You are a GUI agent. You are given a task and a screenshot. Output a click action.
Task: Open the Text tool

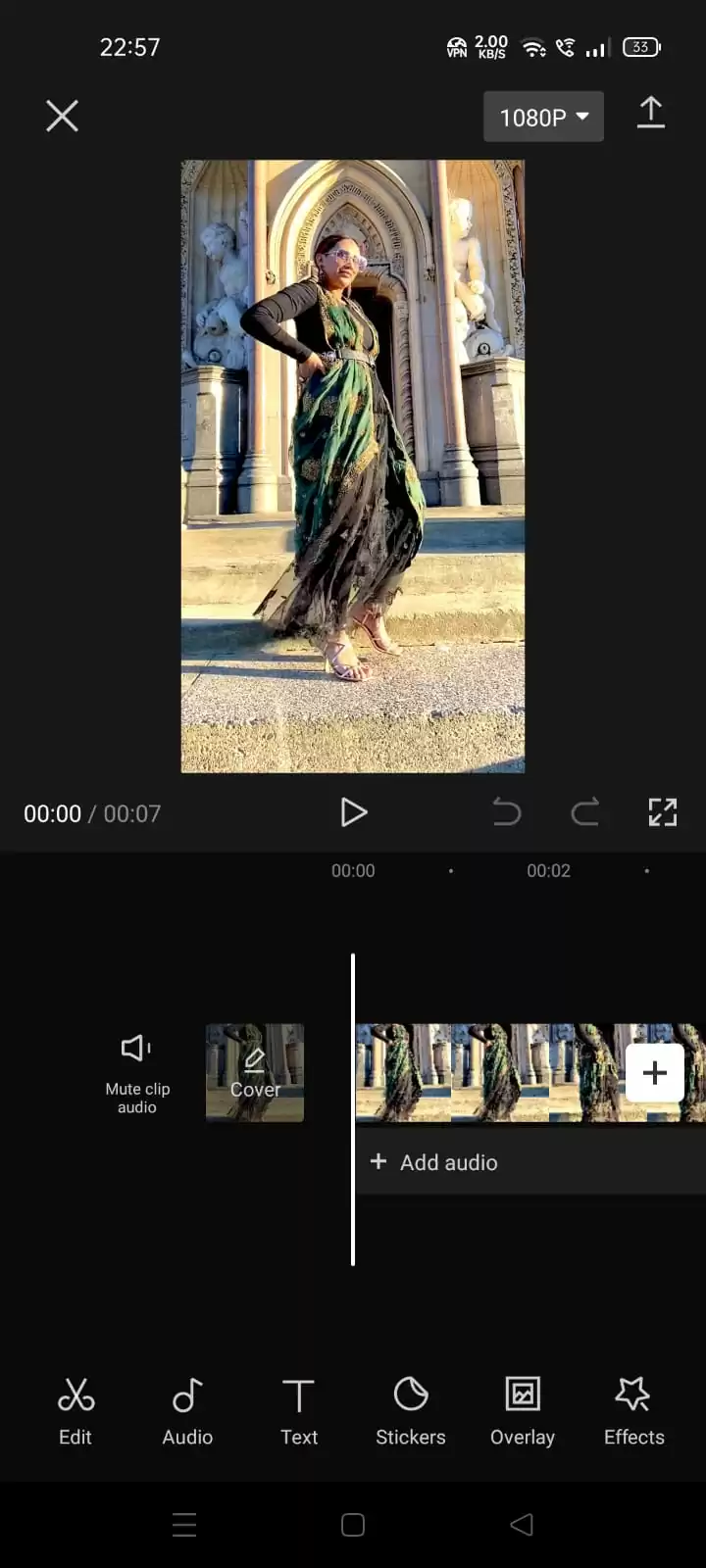299,1411
